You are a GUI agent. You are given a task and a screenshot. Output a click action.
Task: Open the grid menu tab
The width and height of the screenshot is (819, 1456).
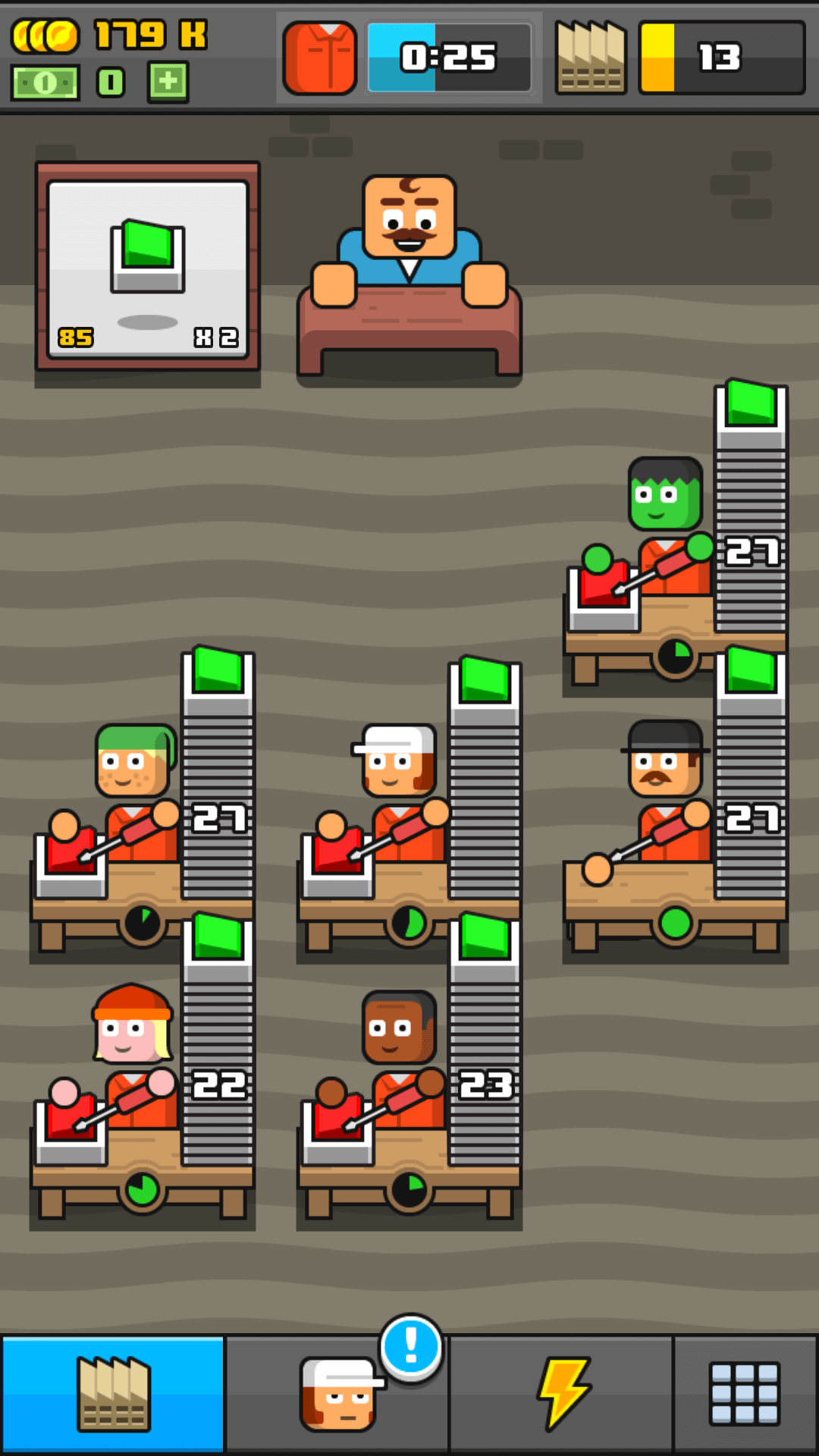[745, 1394]
